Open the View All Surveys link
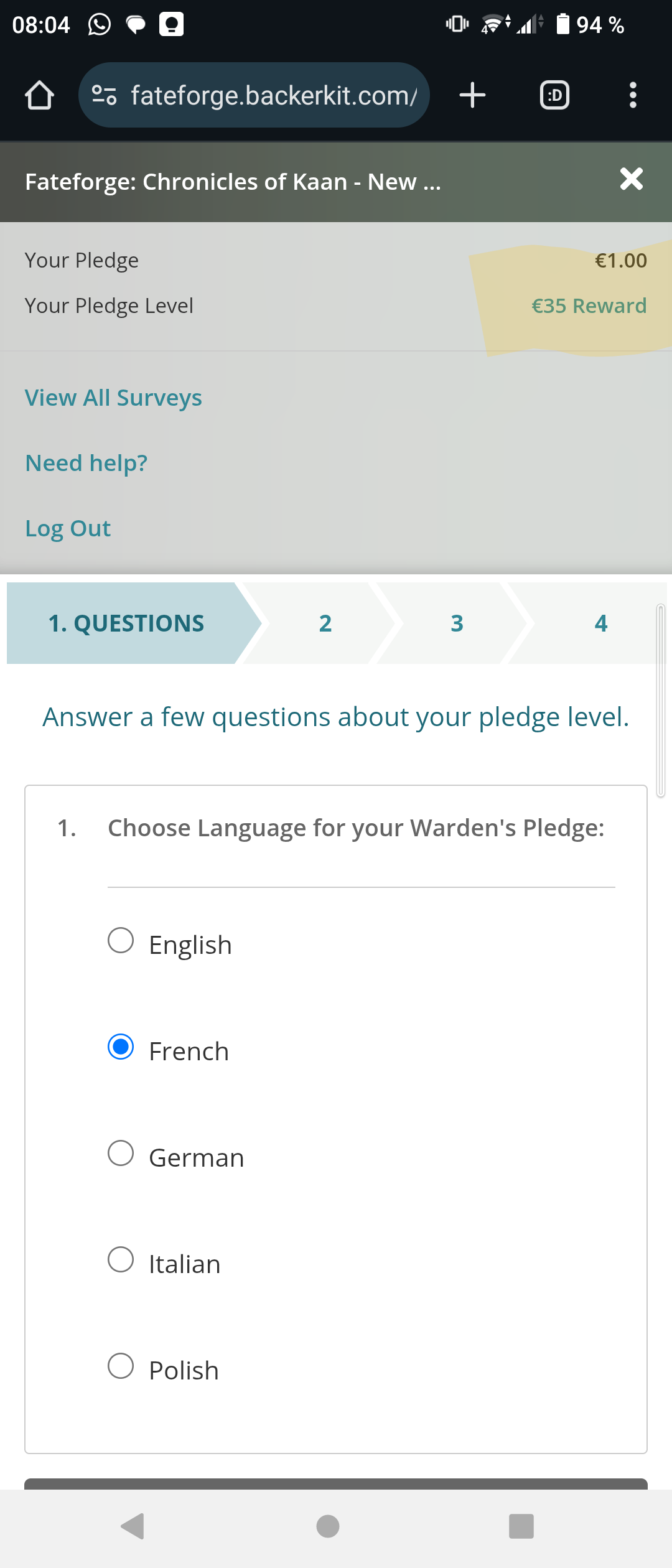Viewport: 672px width, 1568px height. (x=113, y=398)
